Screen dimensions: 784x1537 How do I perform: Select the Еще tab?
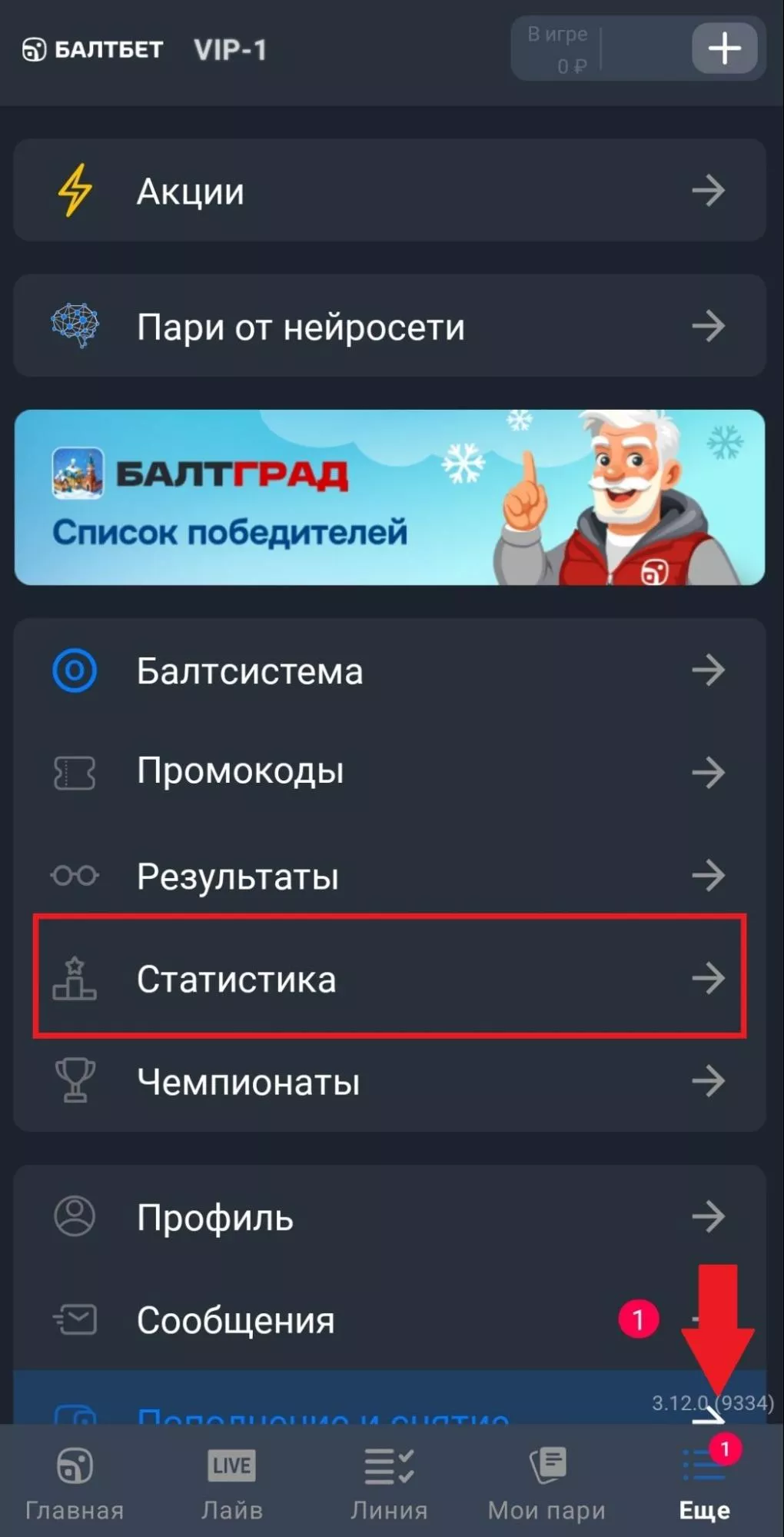[x=704, y=1482]
